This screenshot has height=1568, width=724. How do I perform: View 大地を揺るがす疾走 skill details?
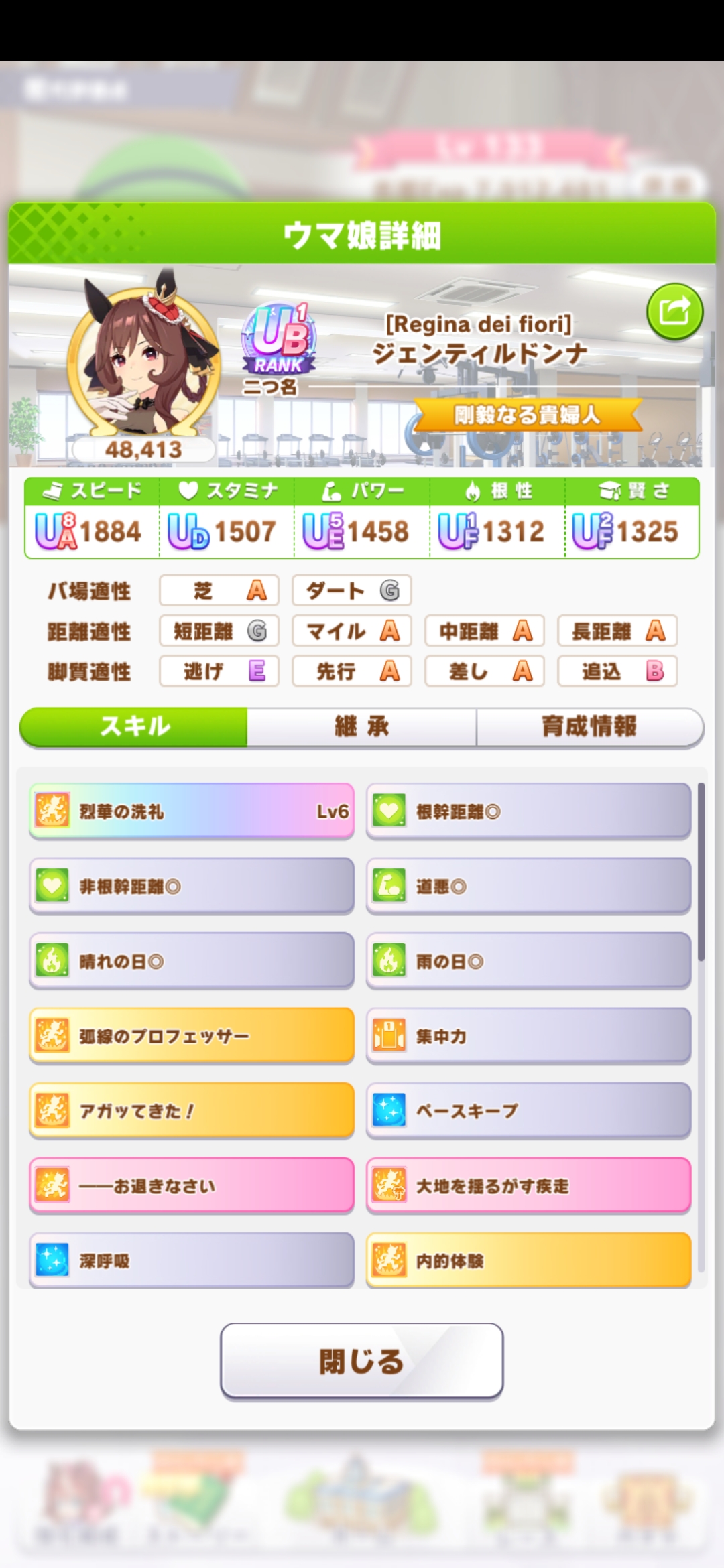point(528,1186)
